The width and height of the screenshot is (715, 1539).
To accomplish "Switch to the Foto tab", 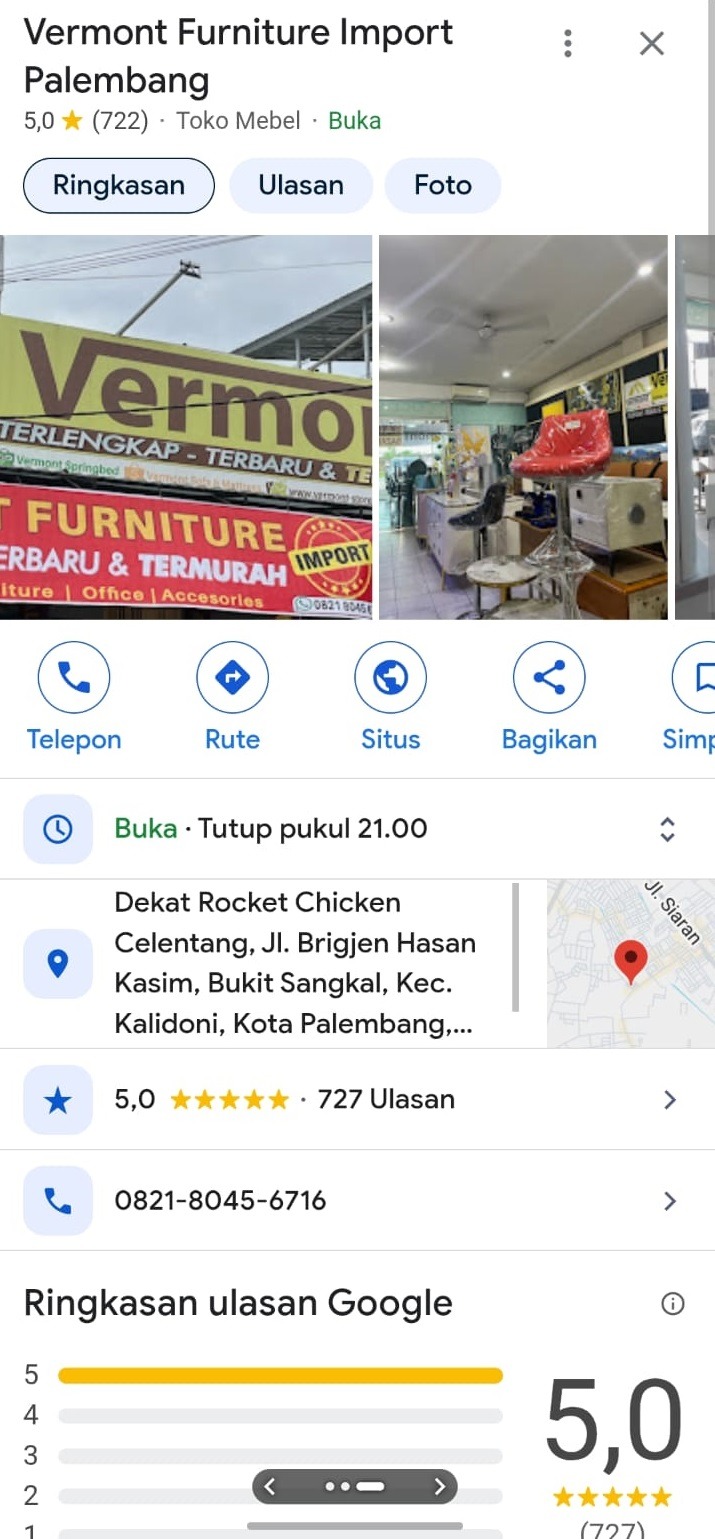I will tap(442, 185).
